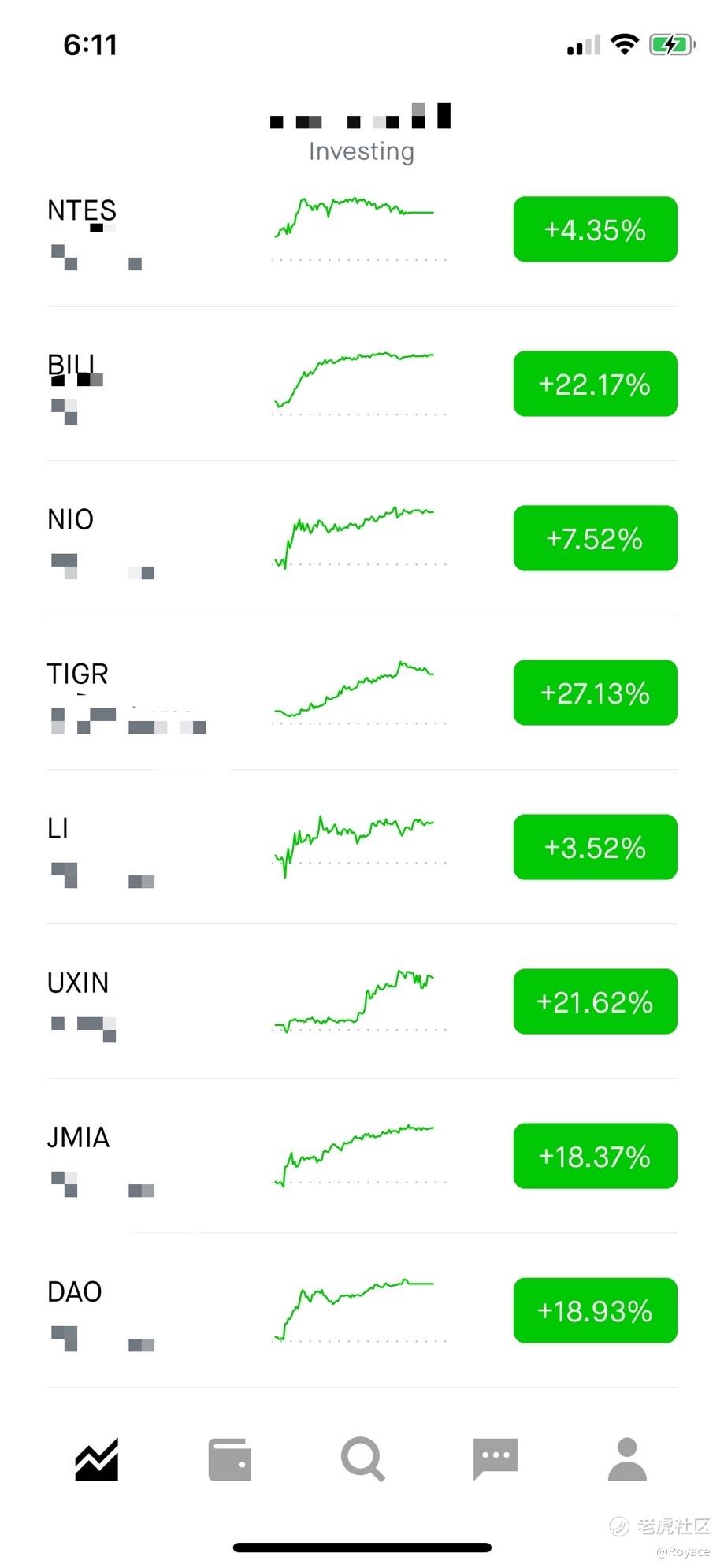Screen dimensions: 724x1568
Task: Open the TIGR stock row
Action: tap(362, 693)
